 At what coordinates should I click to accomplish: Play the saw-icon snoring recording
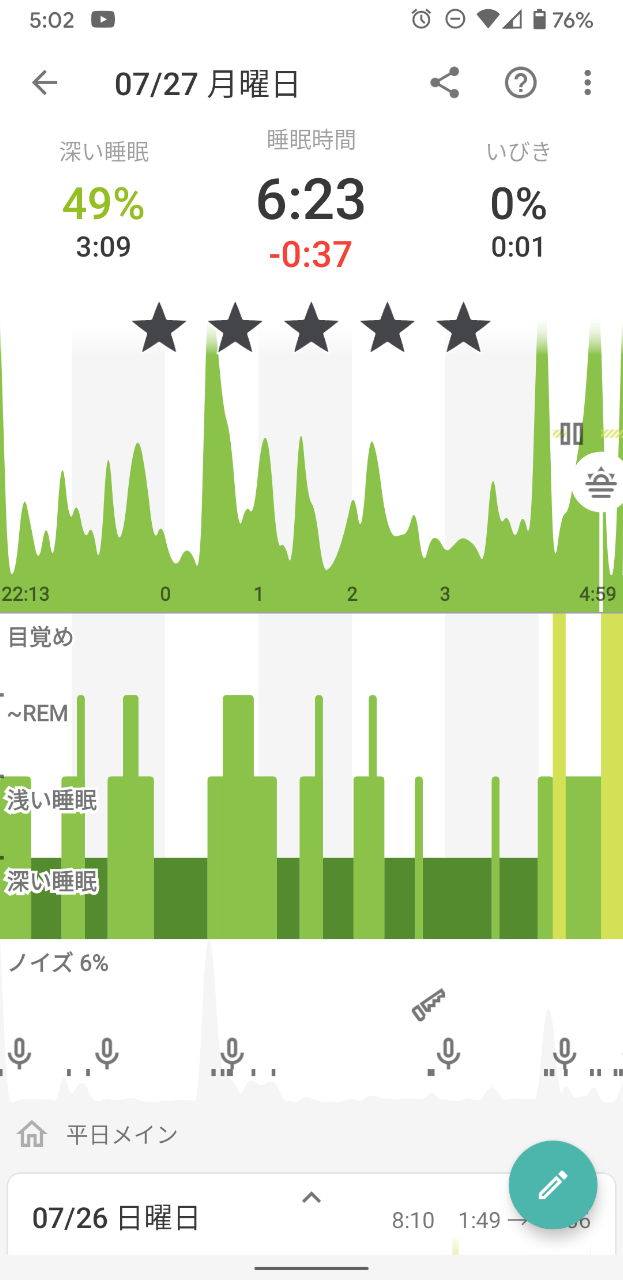429,1003
